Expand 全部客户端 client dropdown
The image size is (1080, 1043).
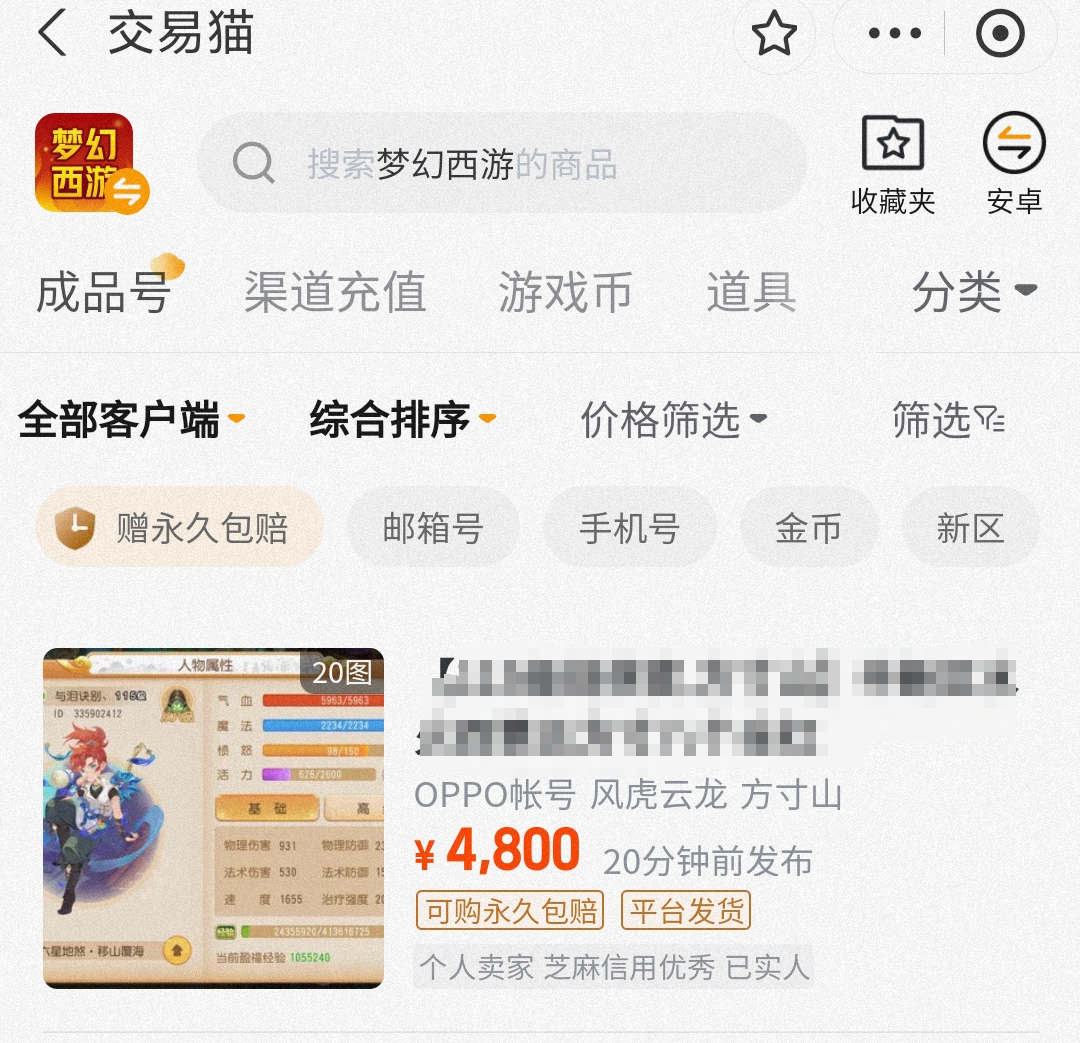click(131, 420)
